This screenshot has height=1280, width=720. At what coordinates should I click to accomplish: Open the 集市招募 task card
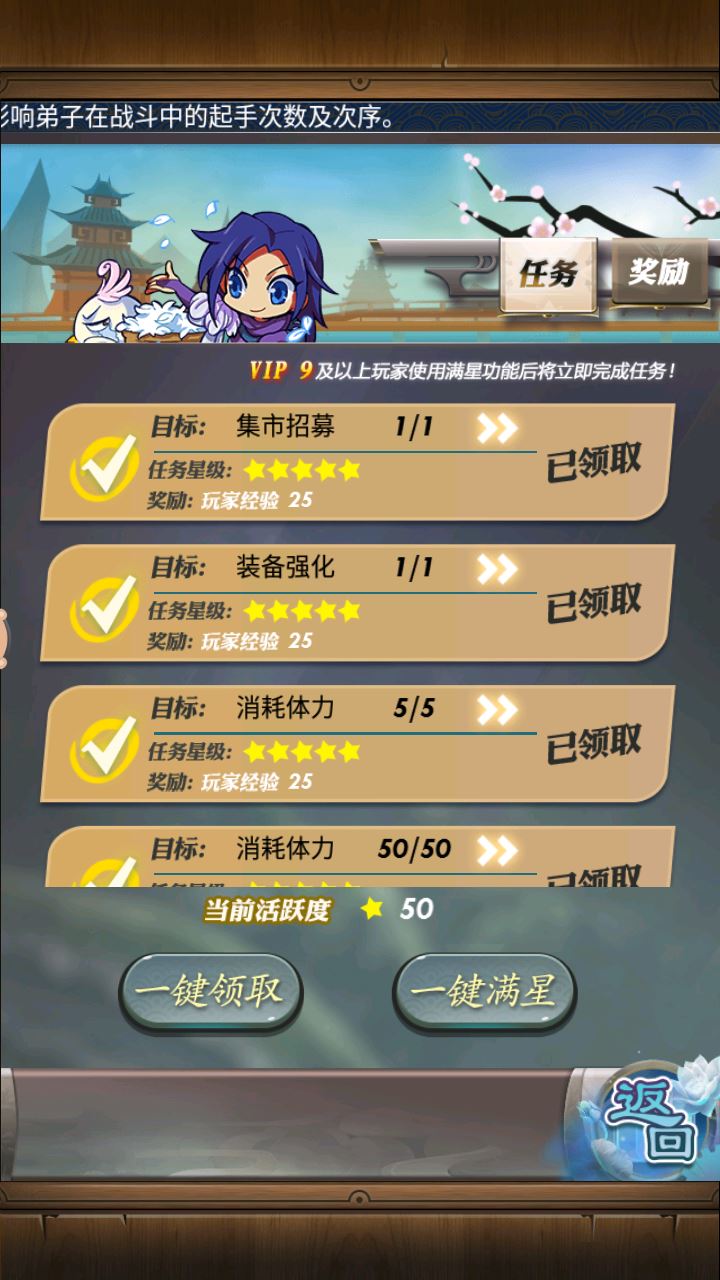pos(357,462)
